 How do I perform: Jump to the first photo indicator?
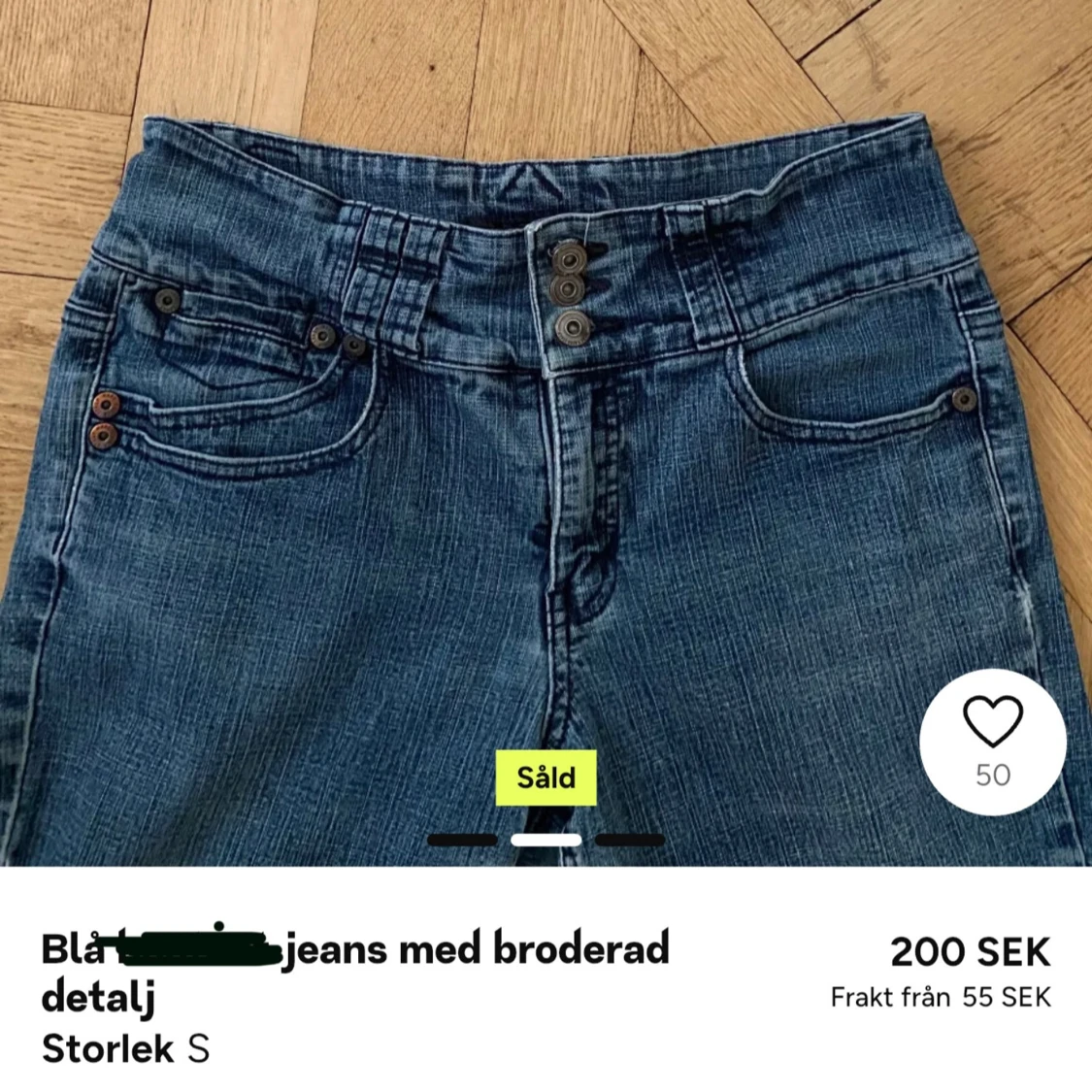(461, 840)
